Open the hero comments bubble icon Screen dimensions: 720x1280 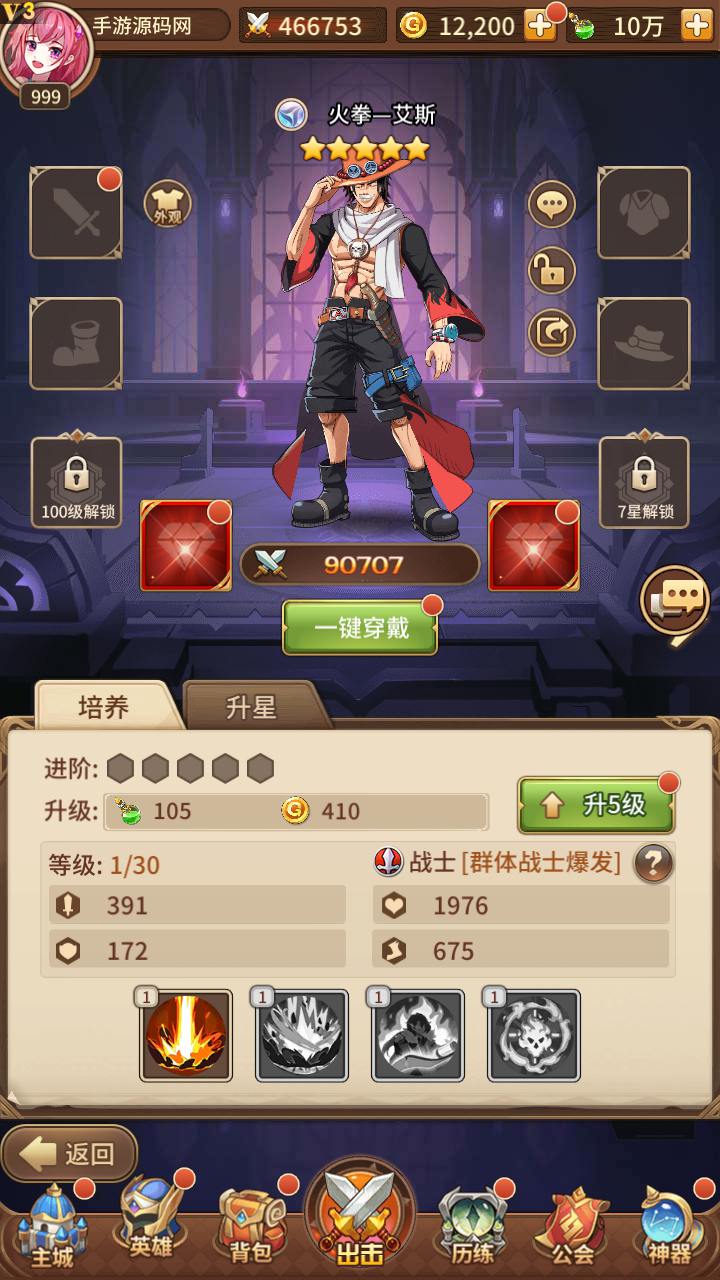[x=551, y=206]
